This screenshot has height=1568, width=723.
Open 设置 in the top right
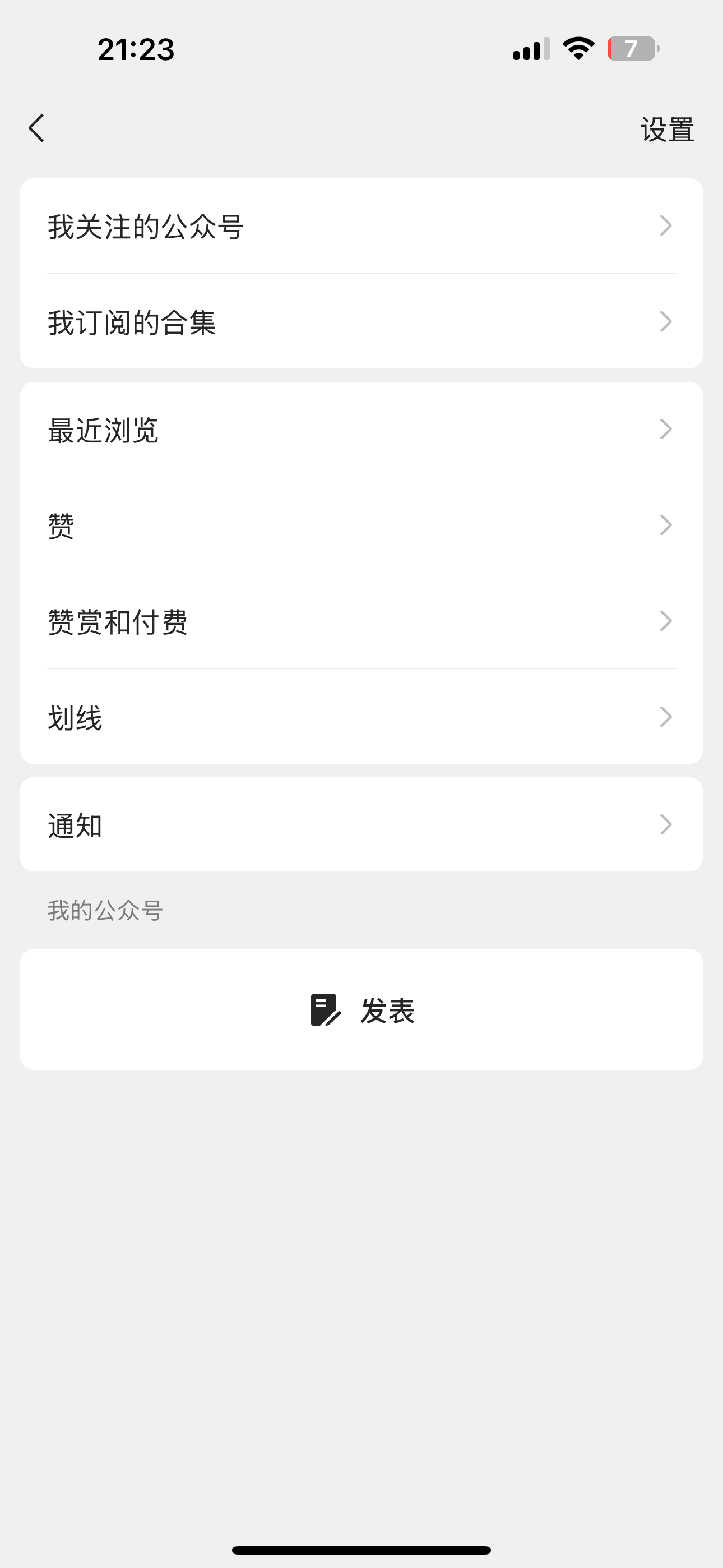click(667, 130)
